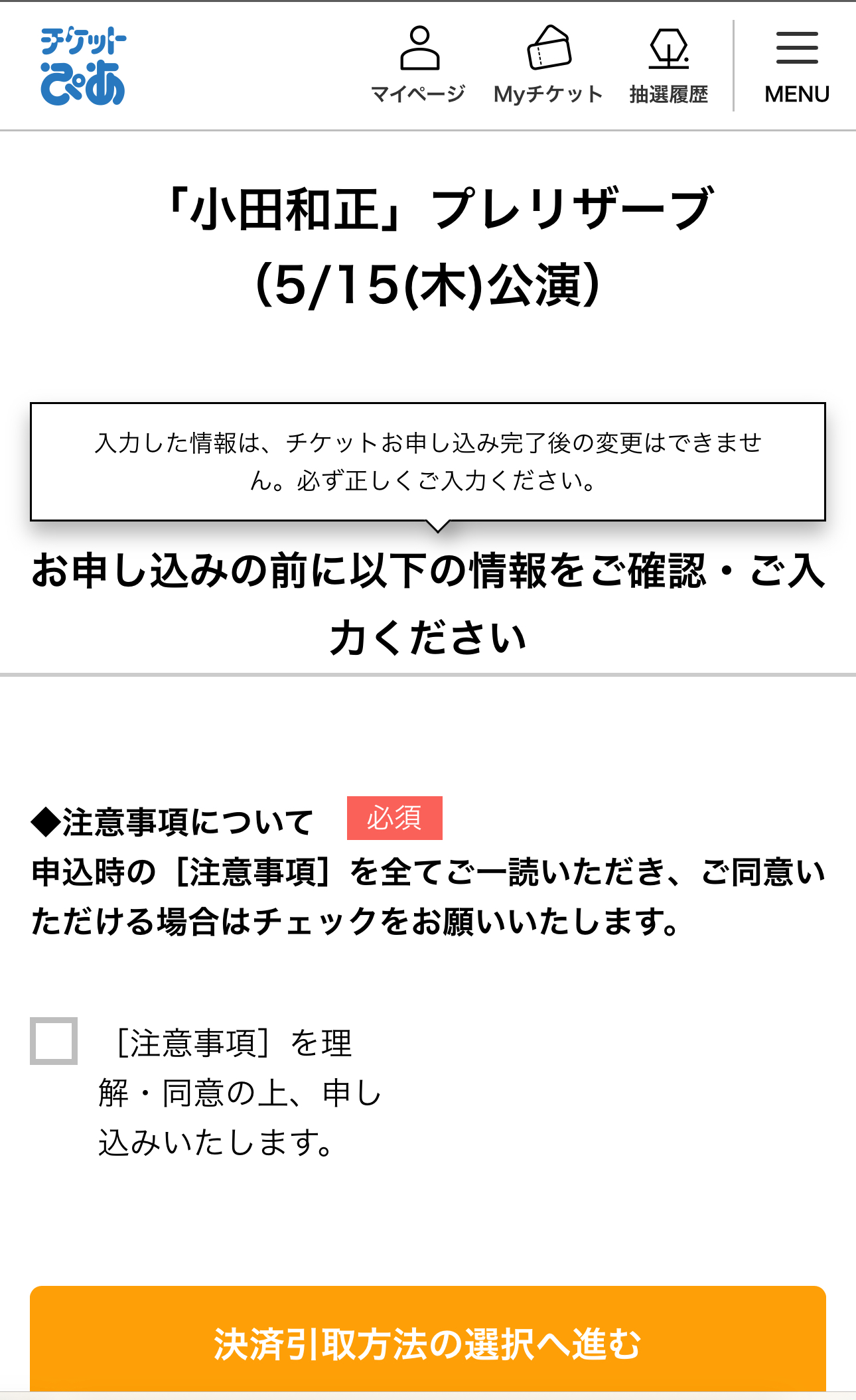
Task: Open マイページ in the header
Action: click(419, 66)
